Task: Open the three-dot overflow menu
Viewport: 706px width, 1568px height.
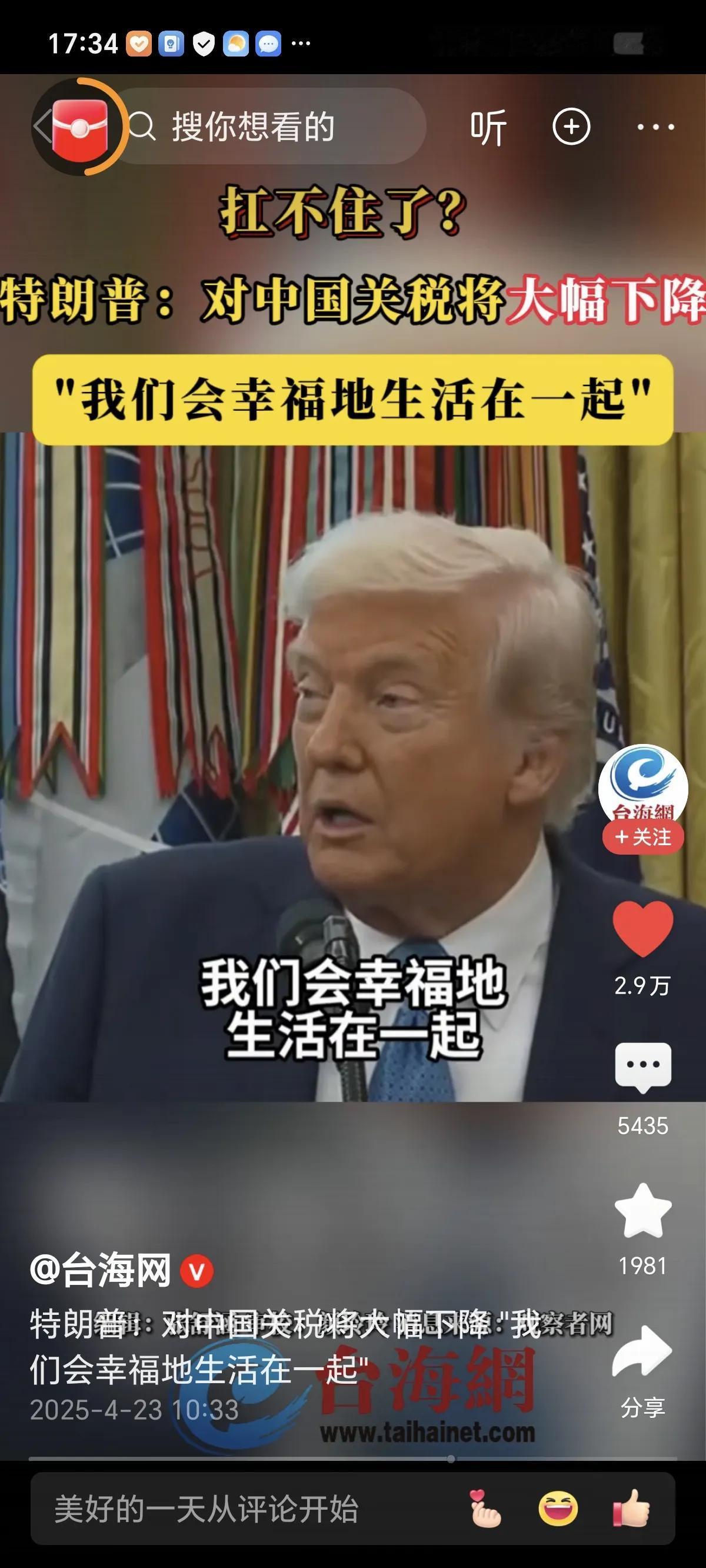Action: pyautogui.click(x=655, y=127)
